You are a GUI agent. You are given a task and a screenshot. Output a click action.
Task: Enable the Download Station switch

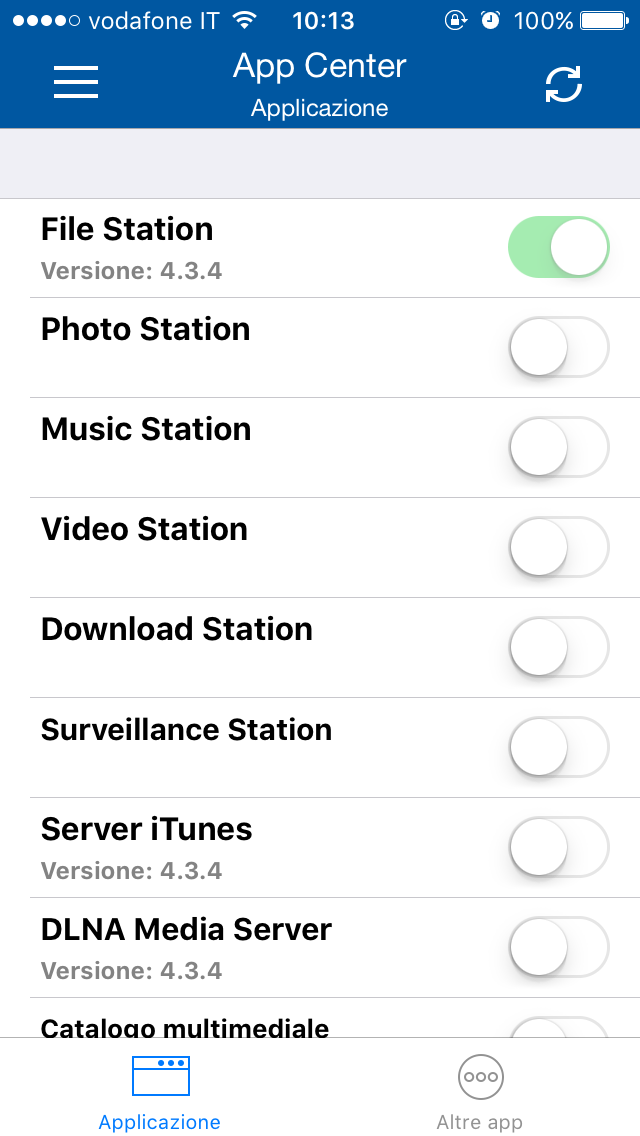click(x=558, y=647)
